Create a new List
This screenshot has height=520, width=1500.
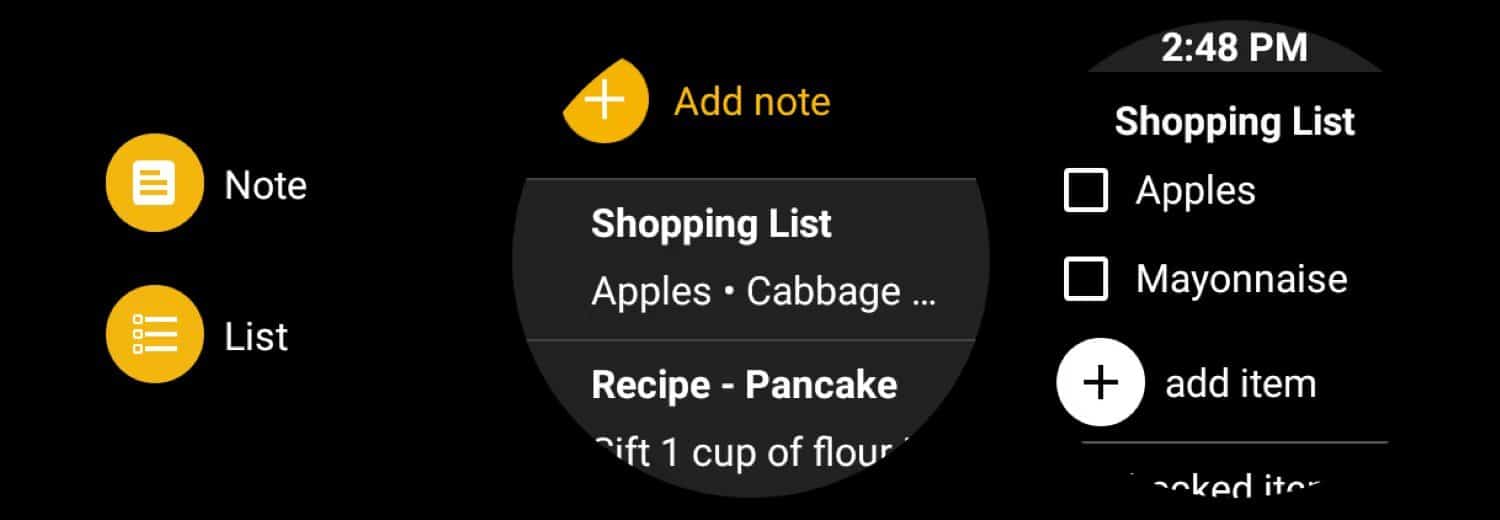[x=154, y=336]
